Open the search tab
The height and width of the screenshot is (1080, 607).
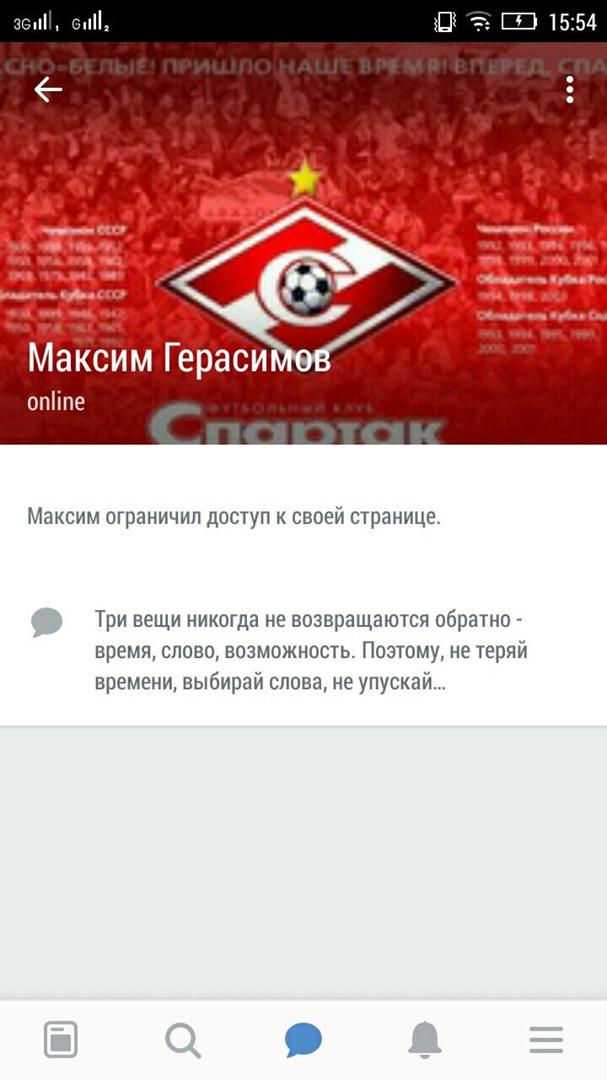click(x=182, y=1041)
